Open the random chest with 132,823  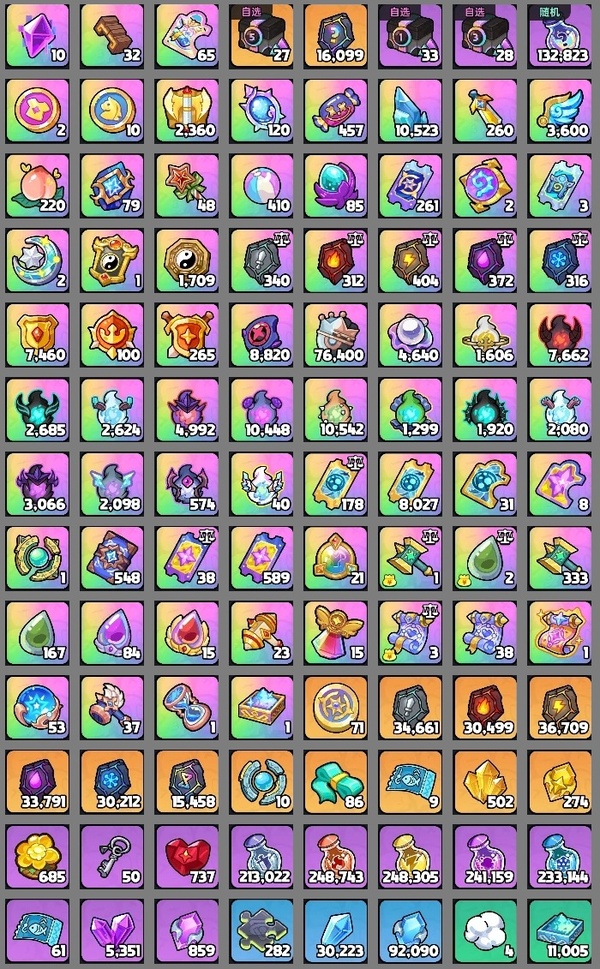[562, 37]
